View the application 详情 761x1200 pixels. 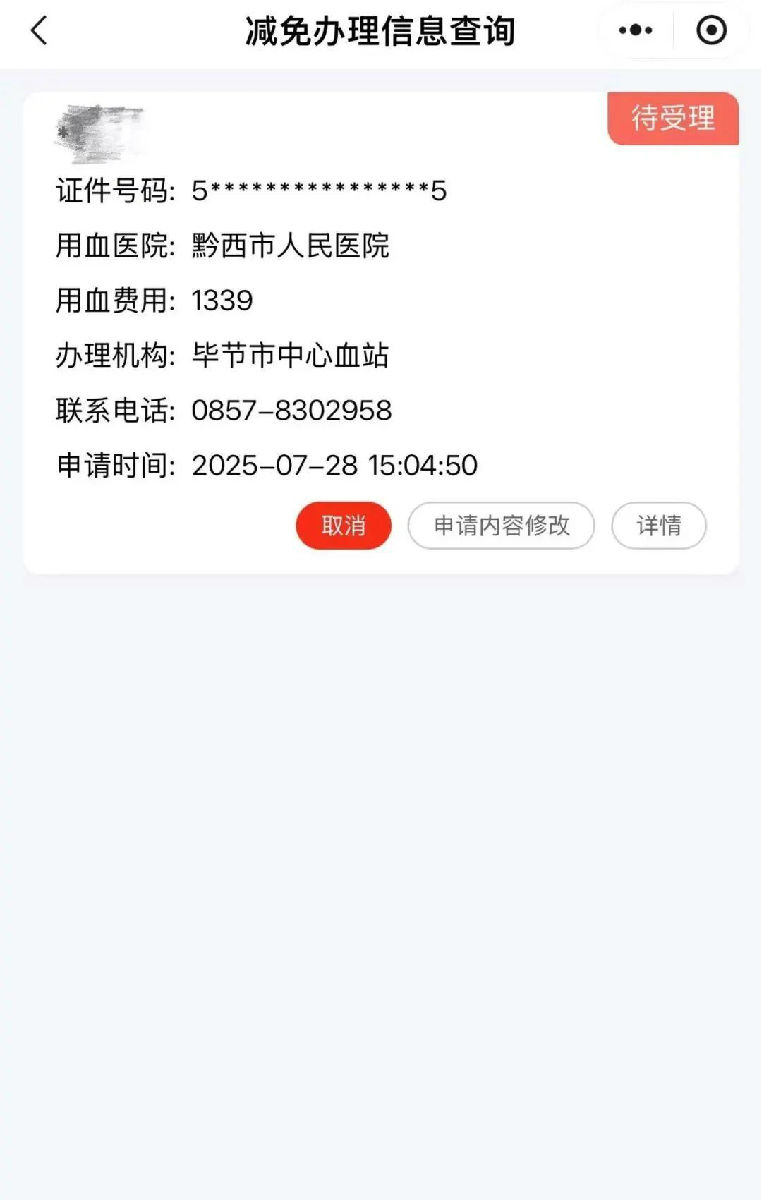[659, 526]
